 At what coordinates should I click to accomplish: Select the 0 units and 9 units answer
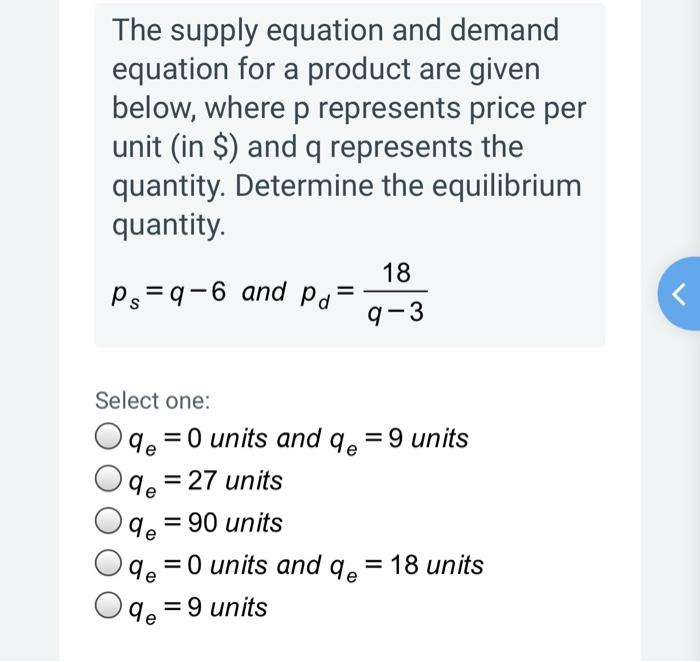click(108, 438)
